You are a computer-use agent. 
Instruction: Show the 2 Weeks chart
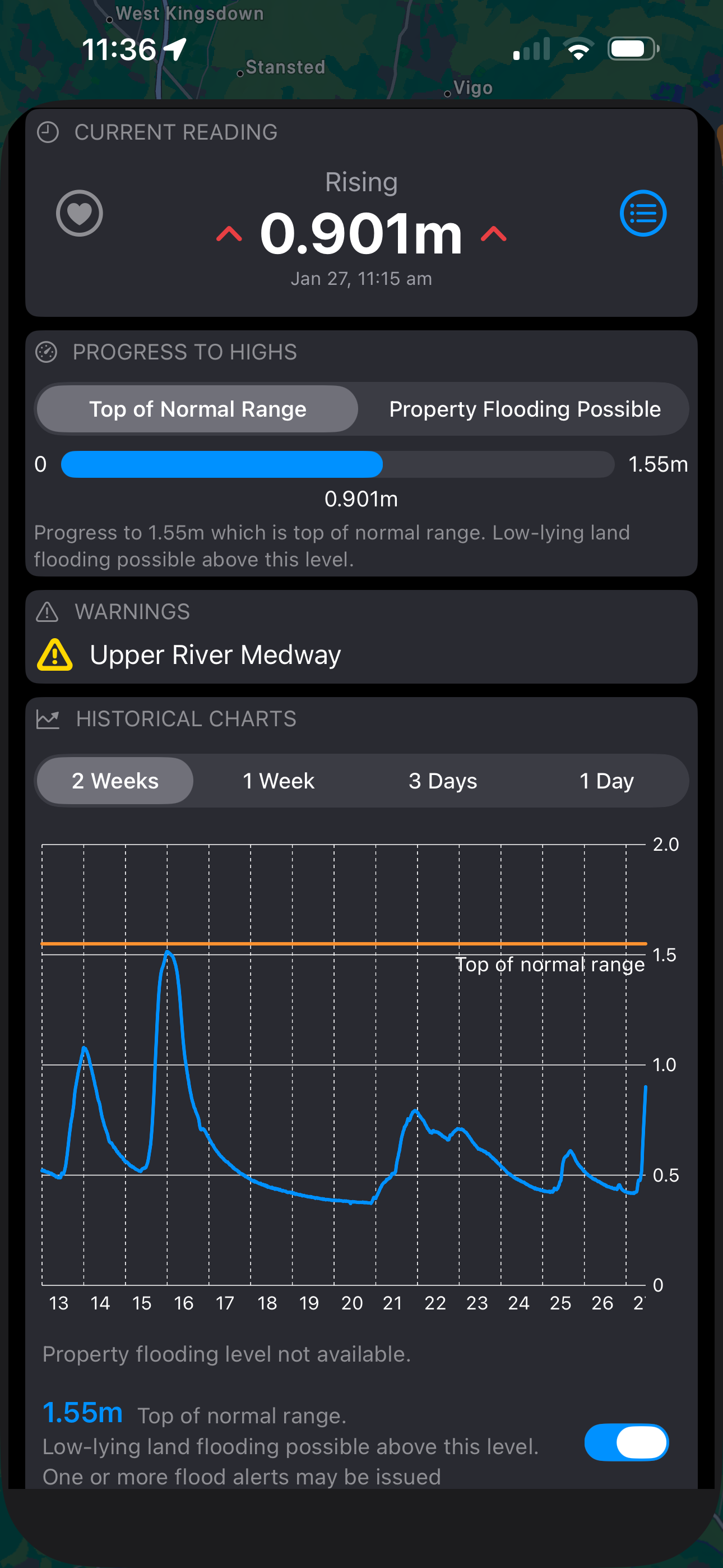pos(115,781)
